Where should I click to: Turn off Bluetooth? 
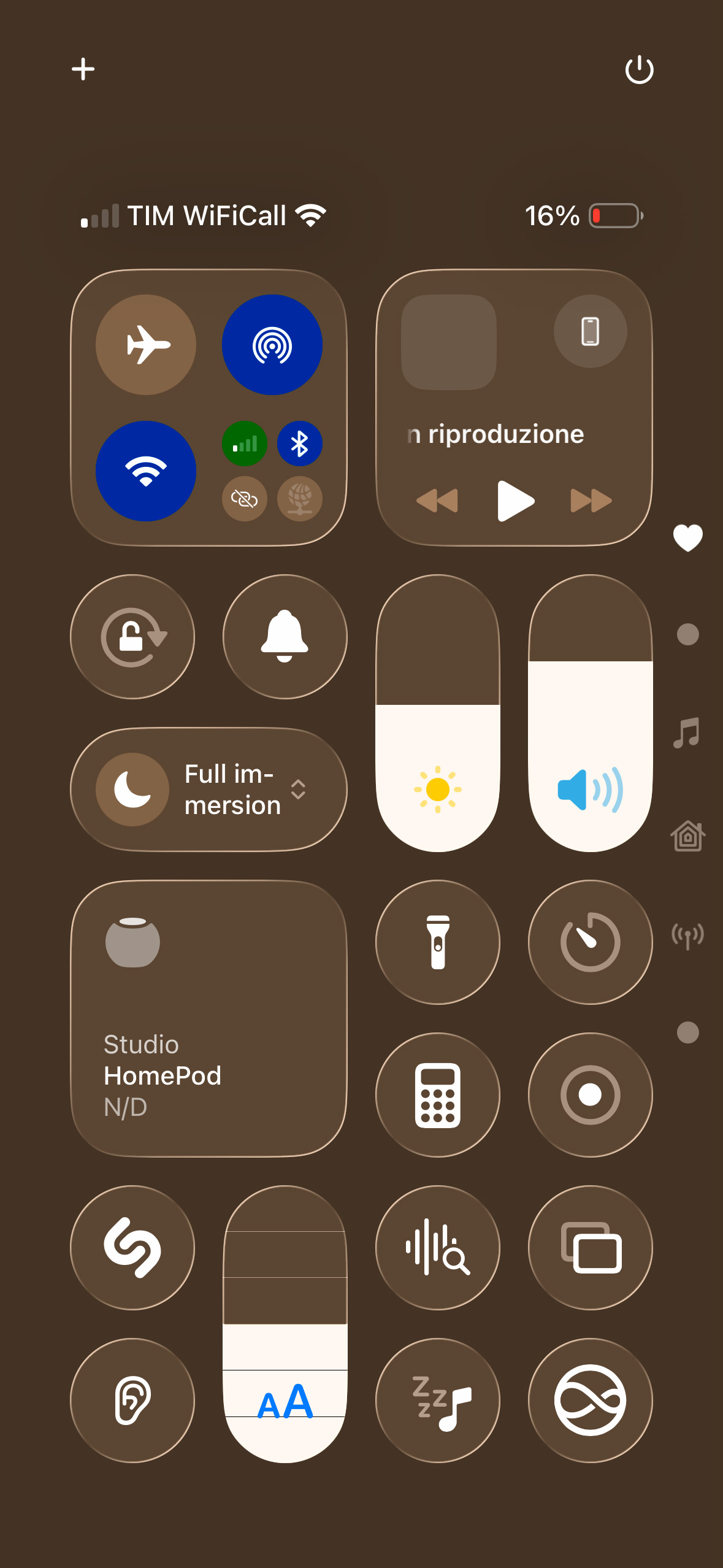tap(299, 444)
